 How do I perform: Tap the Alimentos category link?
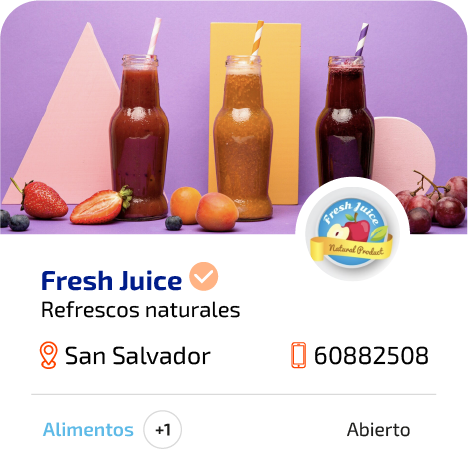88,429
